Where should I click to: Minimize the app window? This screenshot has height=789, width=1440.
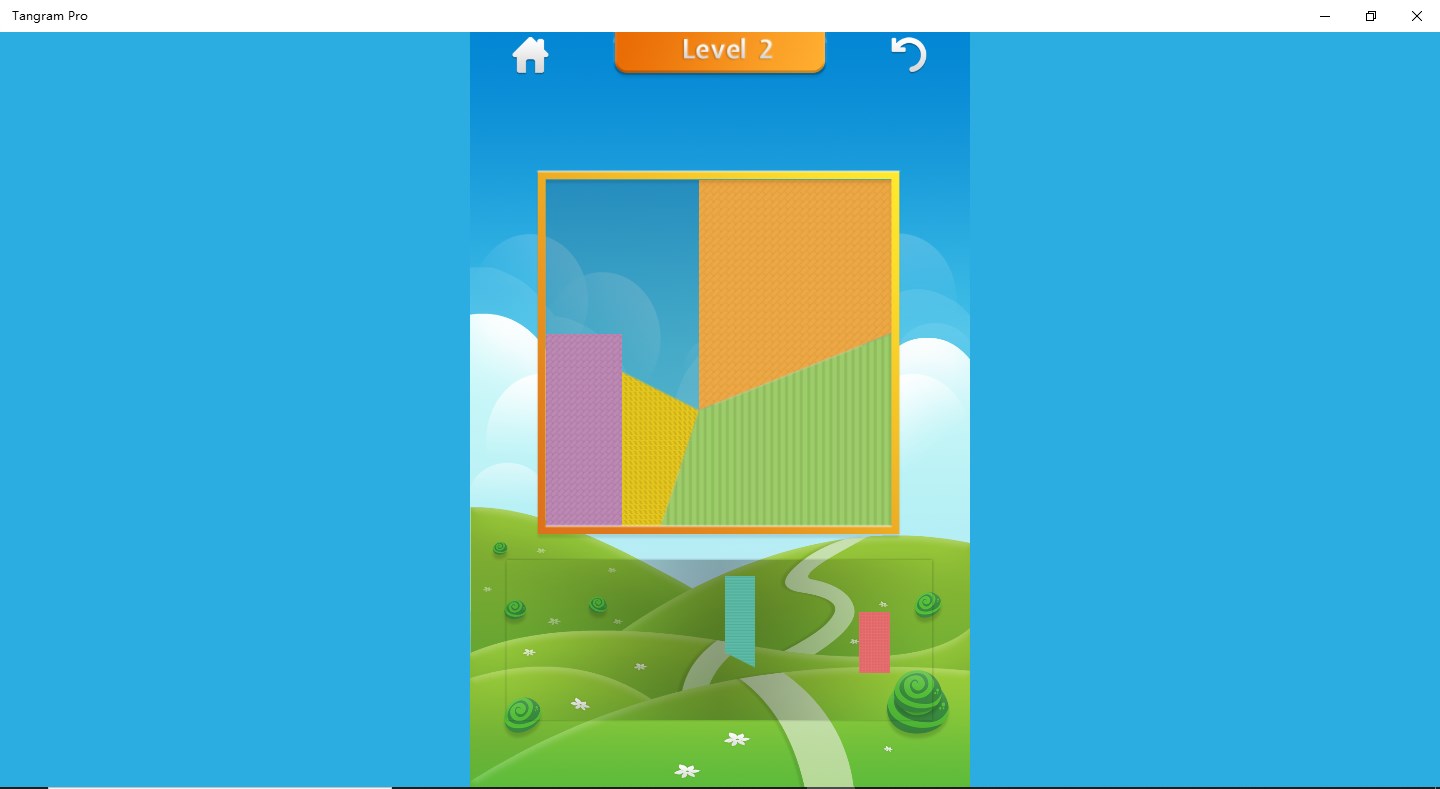click(x=1325, y=16)
